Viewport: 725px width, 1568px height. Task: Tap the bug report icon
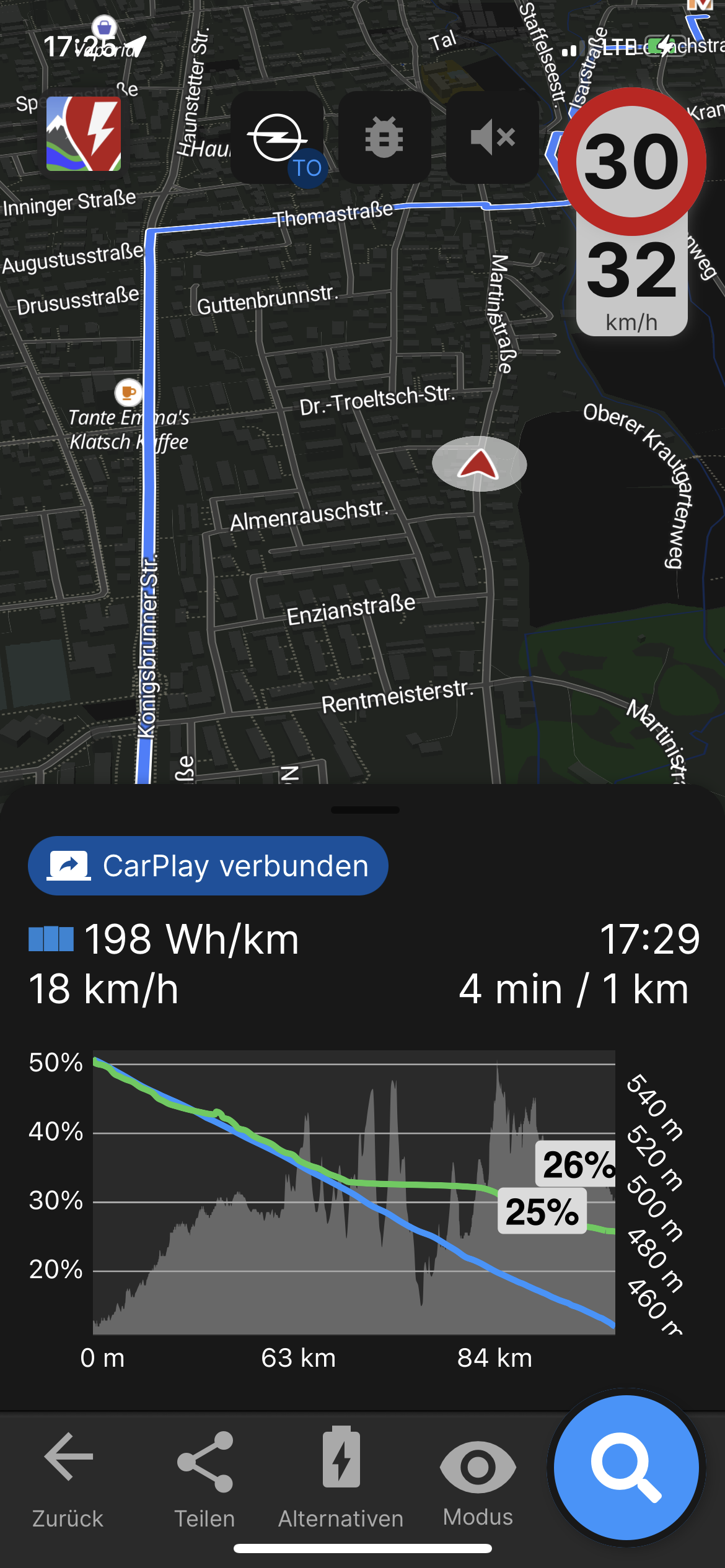(384, 137)
